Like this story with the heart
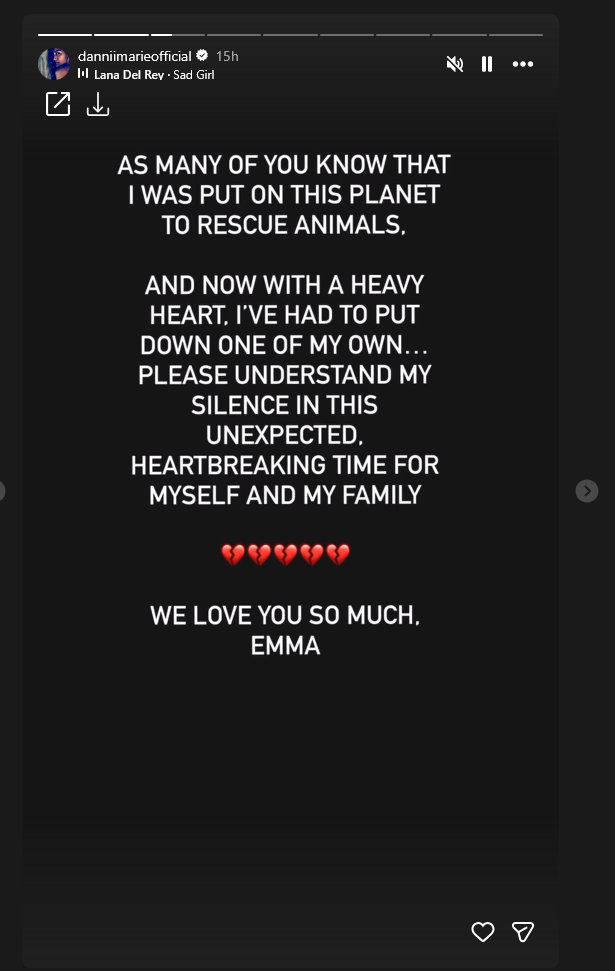 [x=483, y=932]
